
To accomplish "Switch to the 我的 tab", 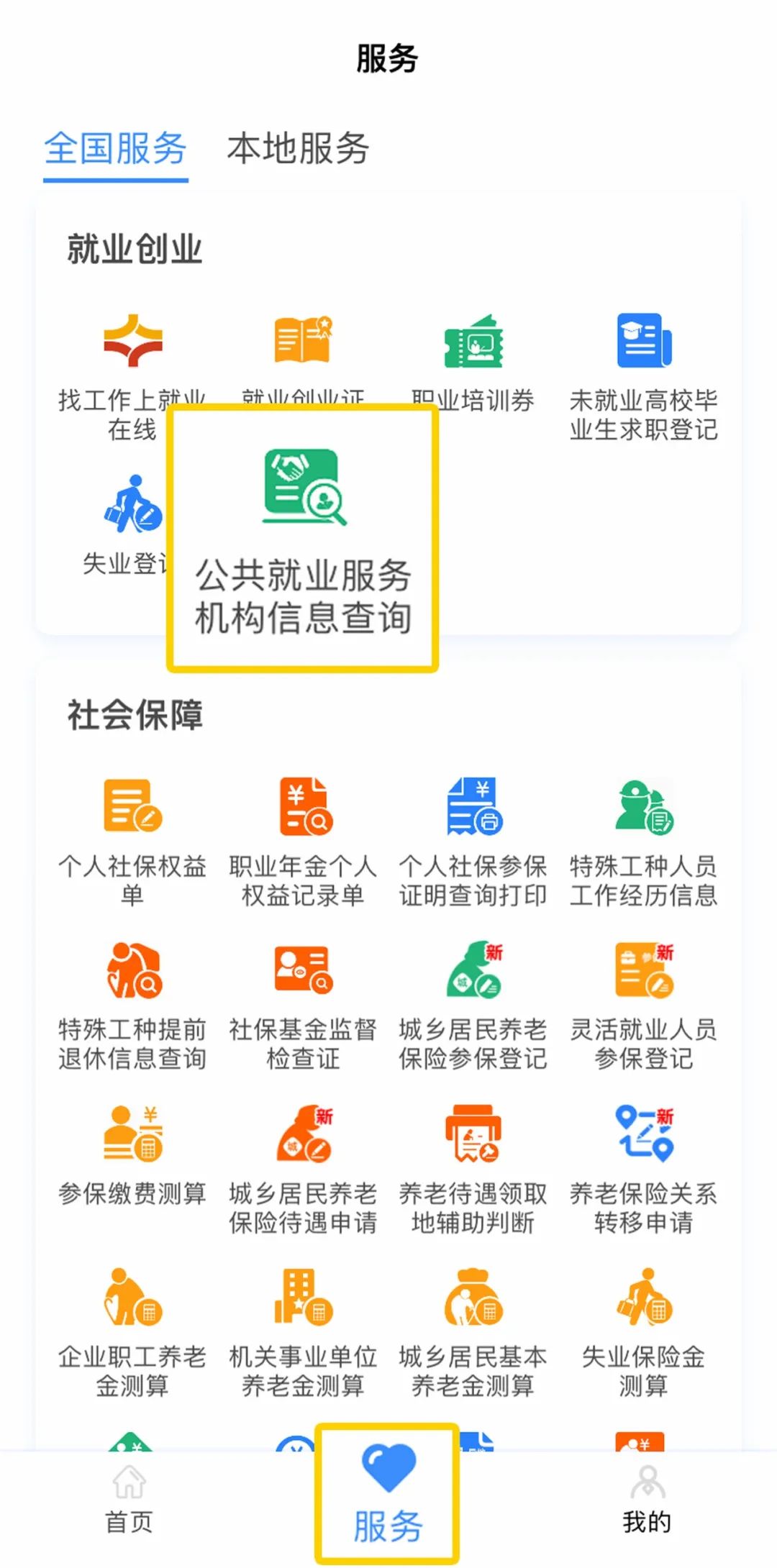I will [x=647, y=1500].
